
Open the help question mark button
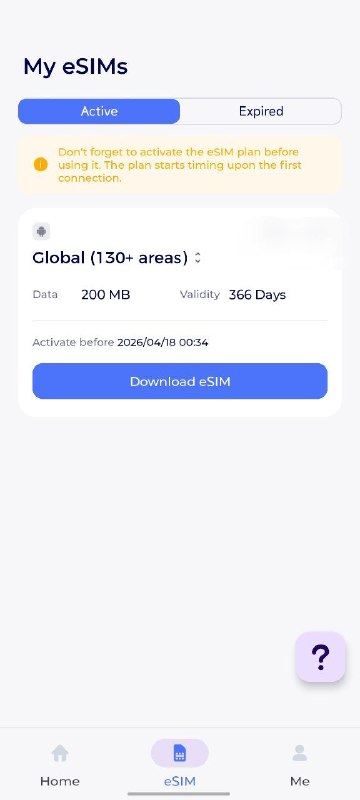pos(320,657)
